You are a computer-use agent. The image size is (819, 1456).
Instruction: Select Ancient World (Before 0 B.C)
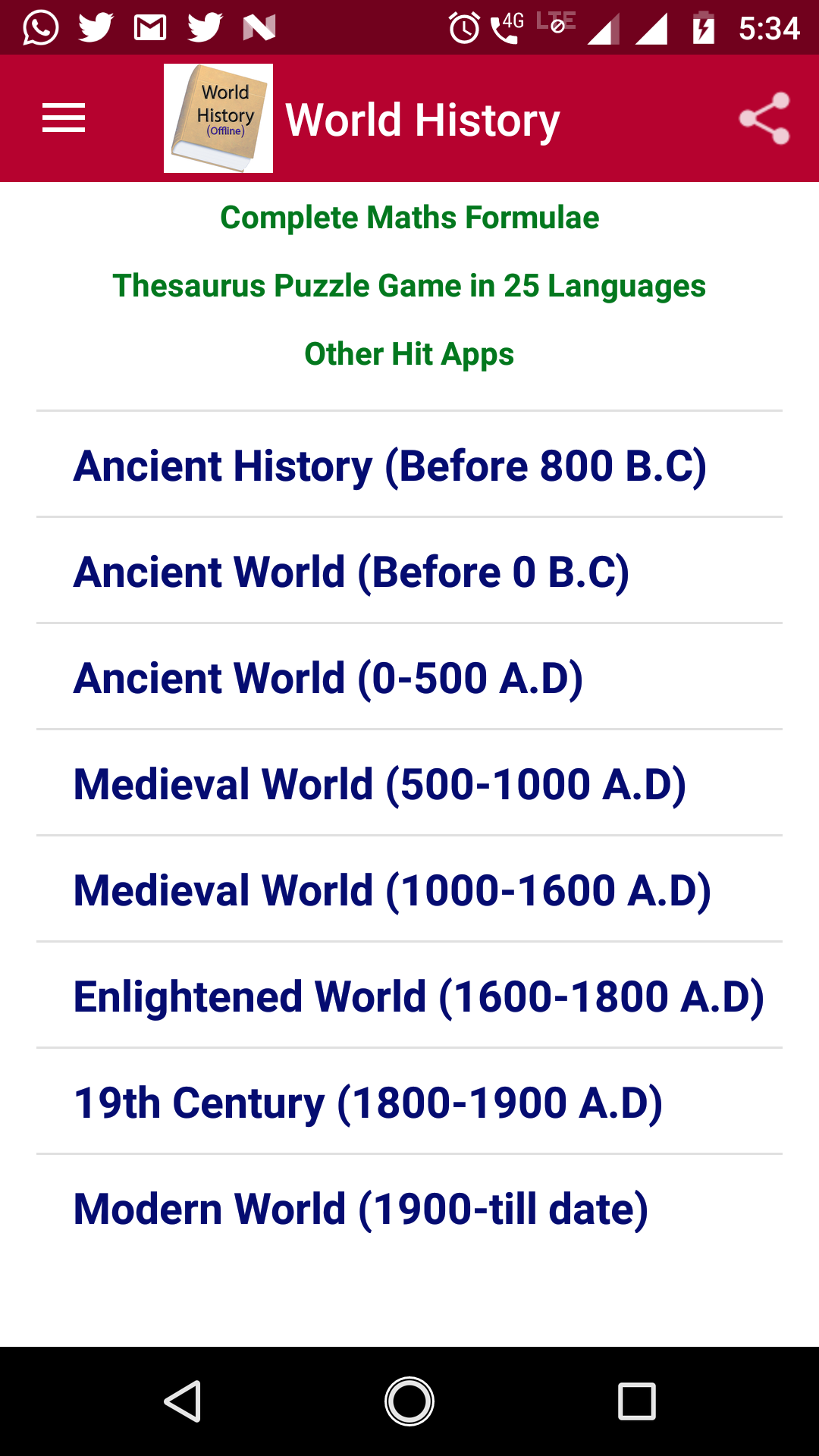pyautogui.click(x=351, y=571)
